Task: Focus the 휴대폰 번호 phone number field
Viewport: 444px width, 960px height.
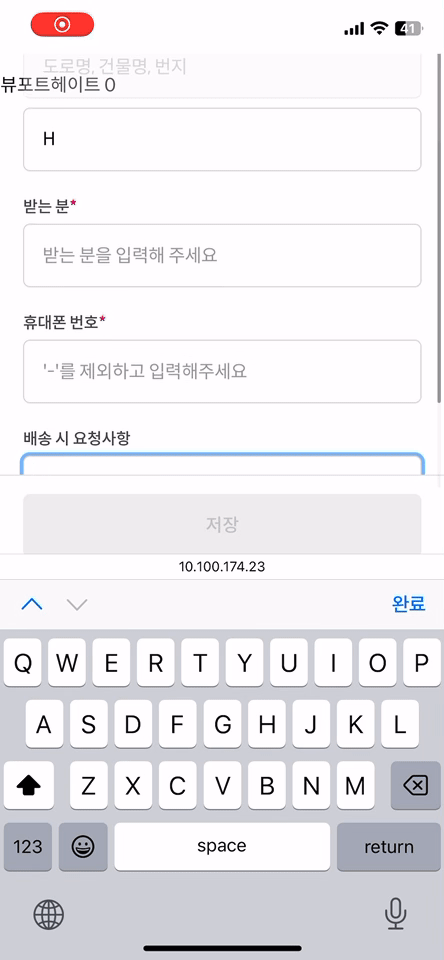Action: coord(222,371)
